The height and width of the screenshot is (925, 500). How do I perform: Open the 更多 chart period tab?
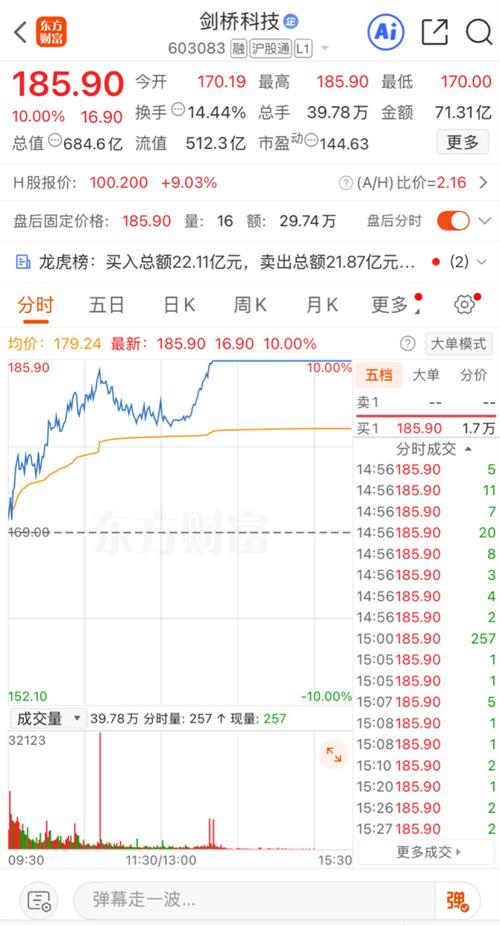pos(393,305)
